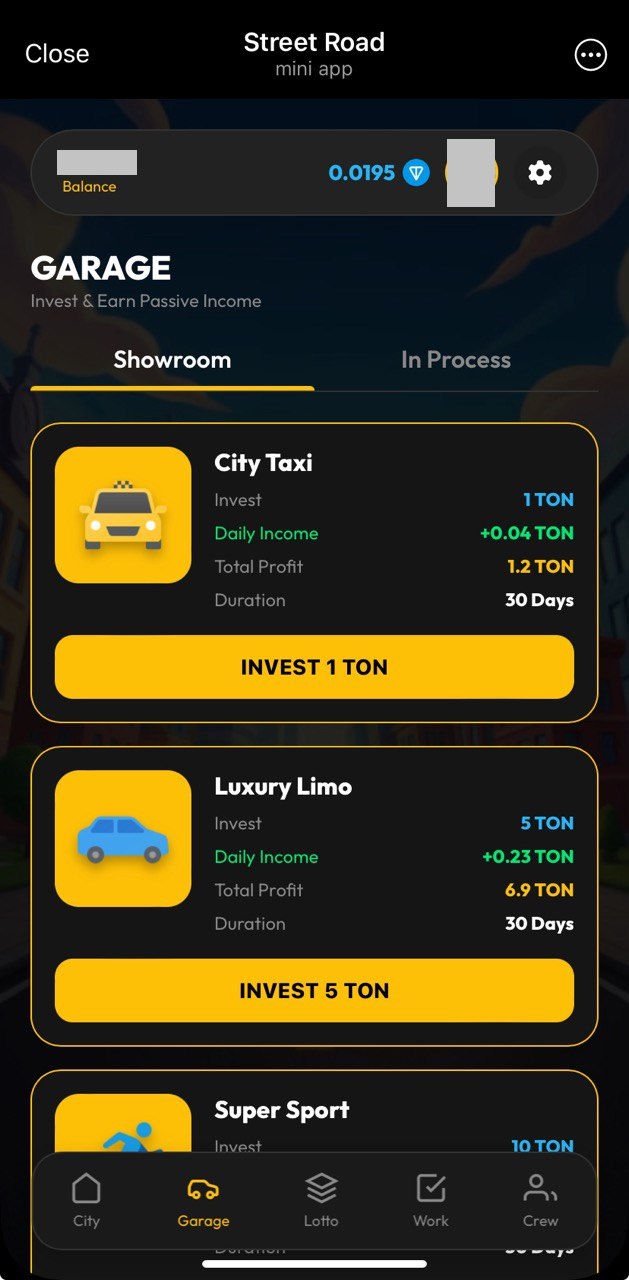
Task: Invest 5 TON in Luxury Limo
Action: [314, 991]
